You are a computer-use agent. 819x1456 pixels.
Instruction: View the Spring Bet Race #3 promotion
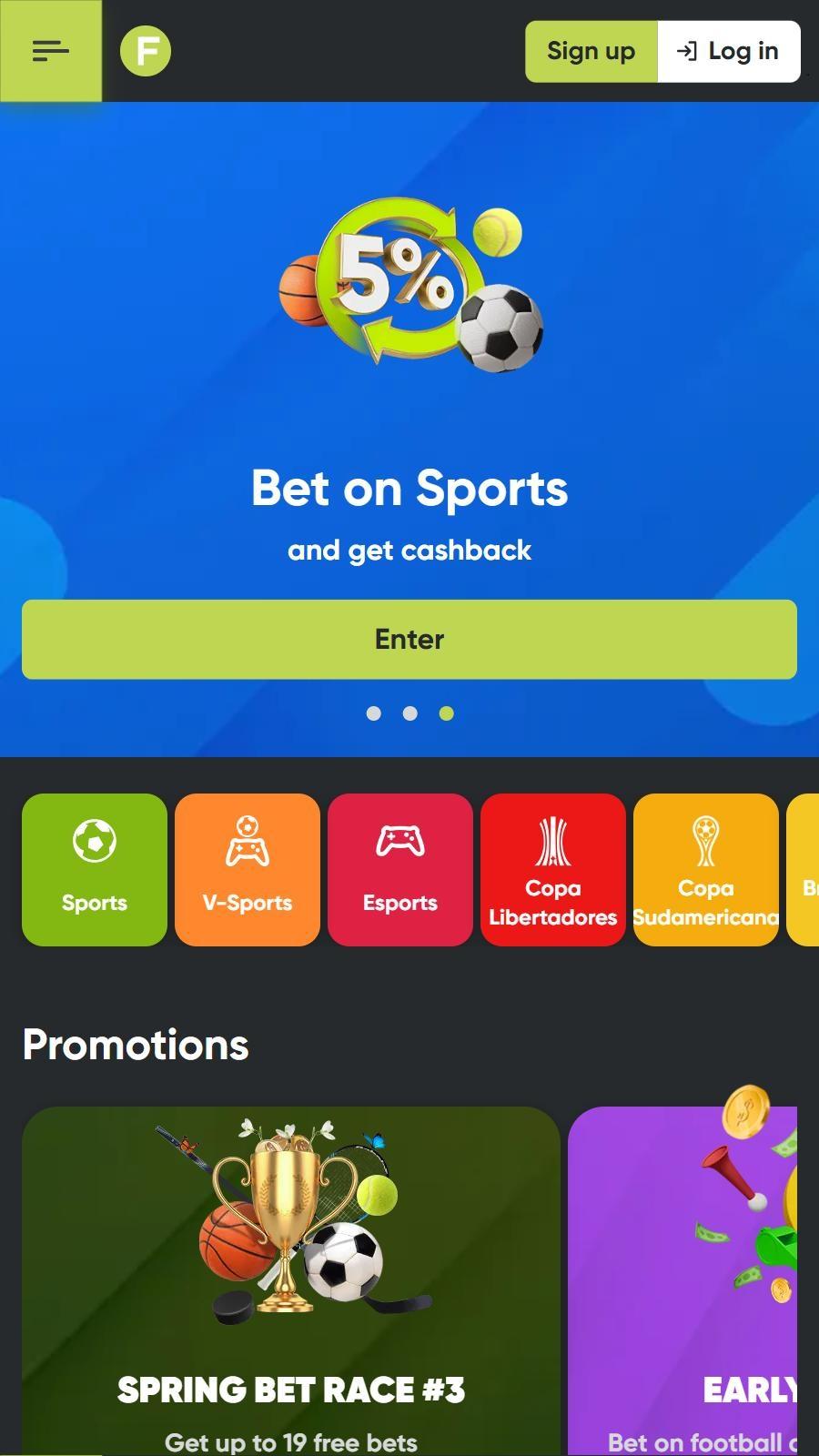tap(291, 1281)
